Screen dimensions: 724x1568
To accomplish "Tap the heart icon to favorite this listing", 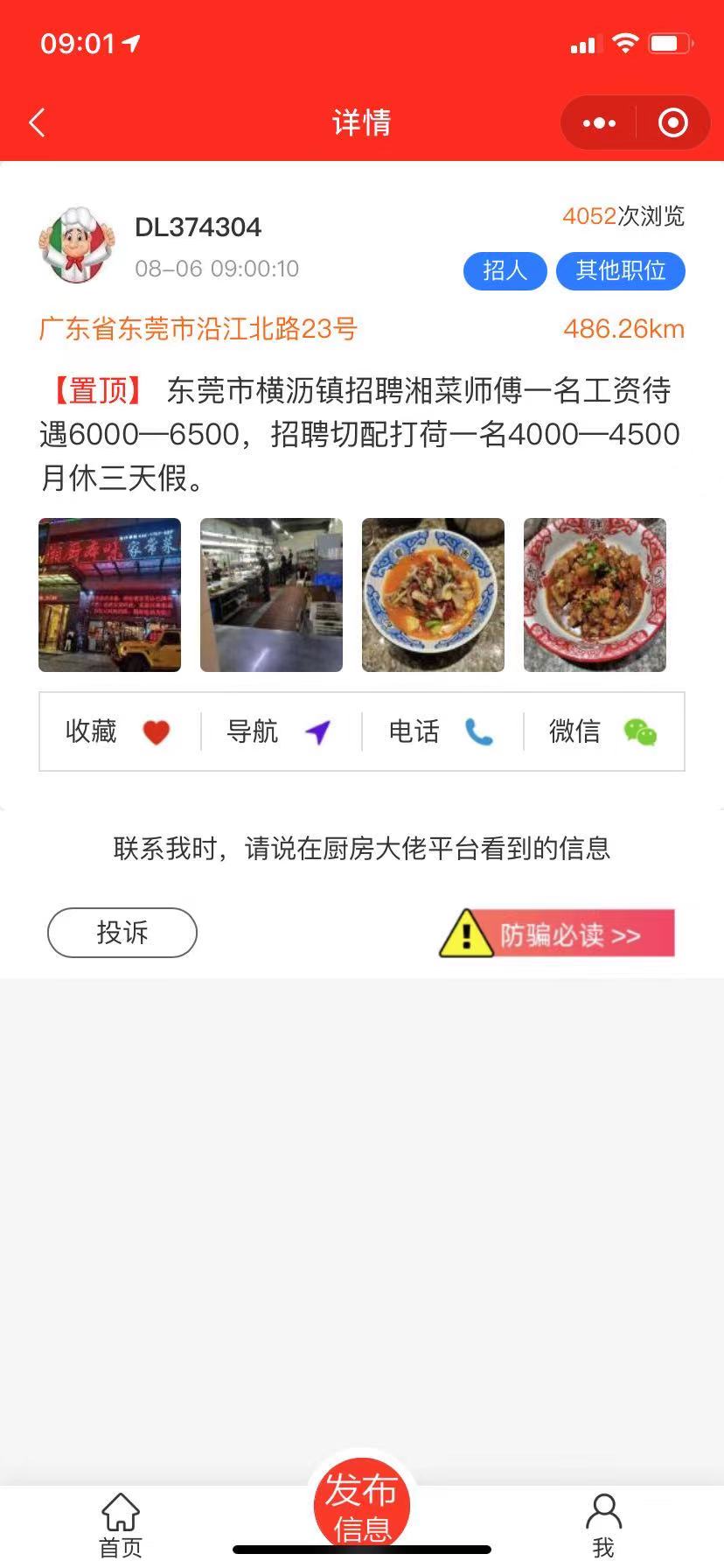I will point(157,731).
